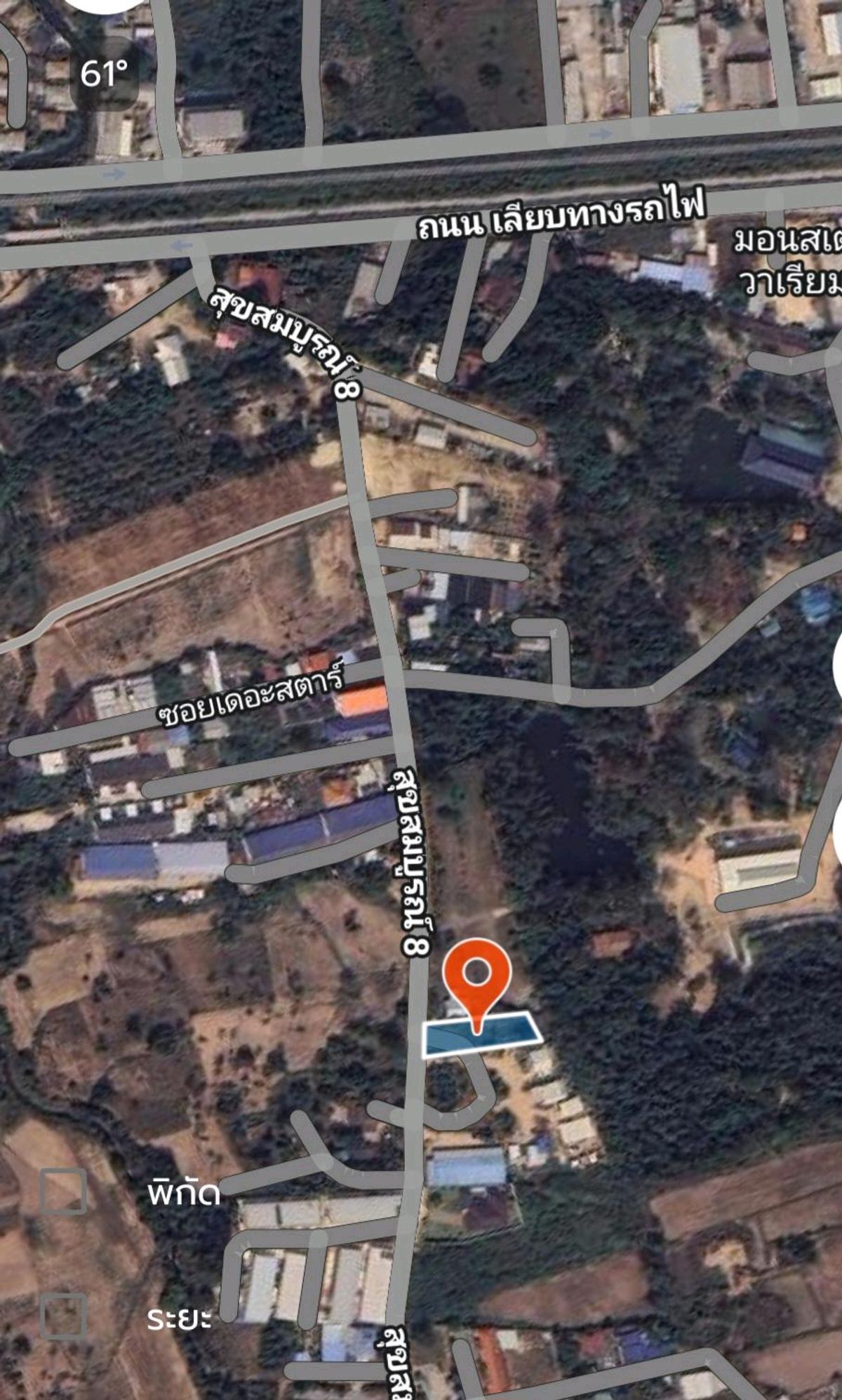Tap the 61° compass button
842x1400 pixels.
[103, 74]
